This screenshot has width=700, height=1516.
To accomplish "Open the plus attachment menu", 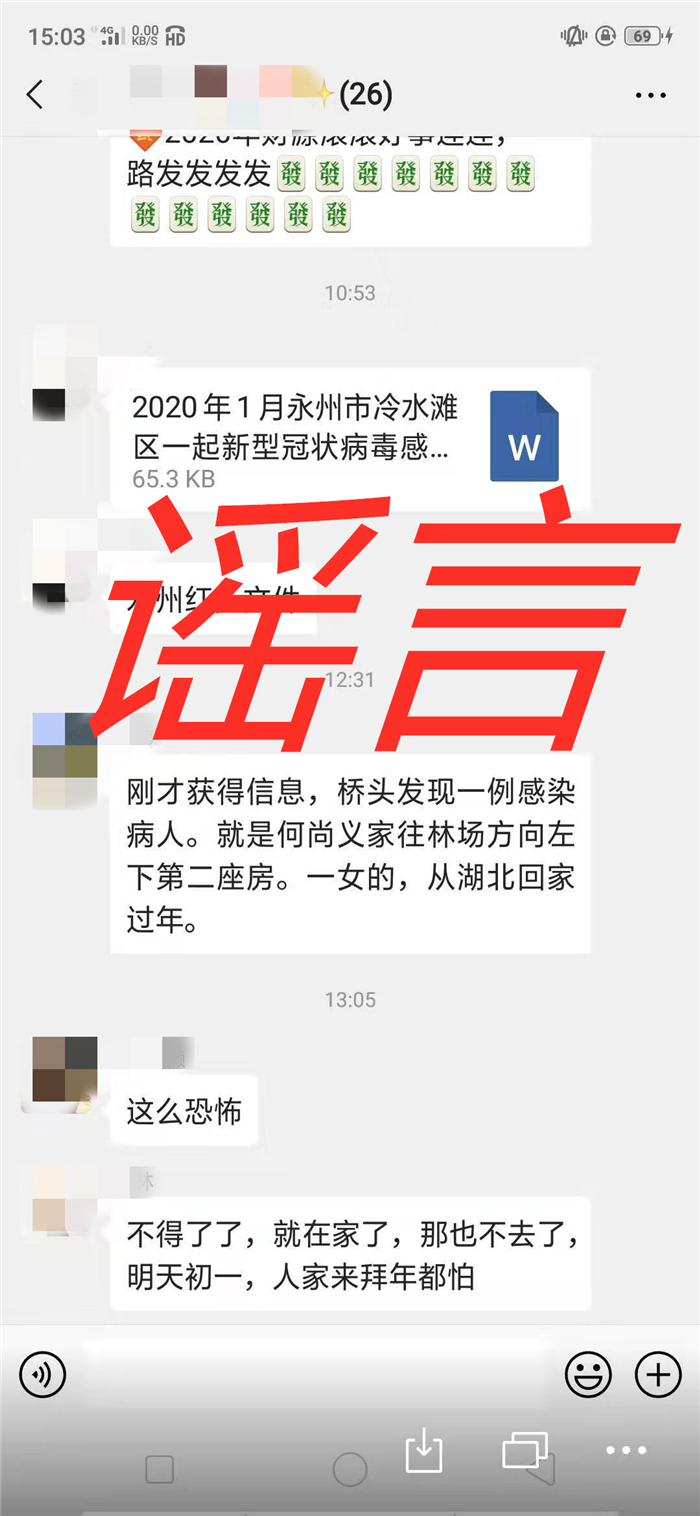I will tap(658, 1376).
